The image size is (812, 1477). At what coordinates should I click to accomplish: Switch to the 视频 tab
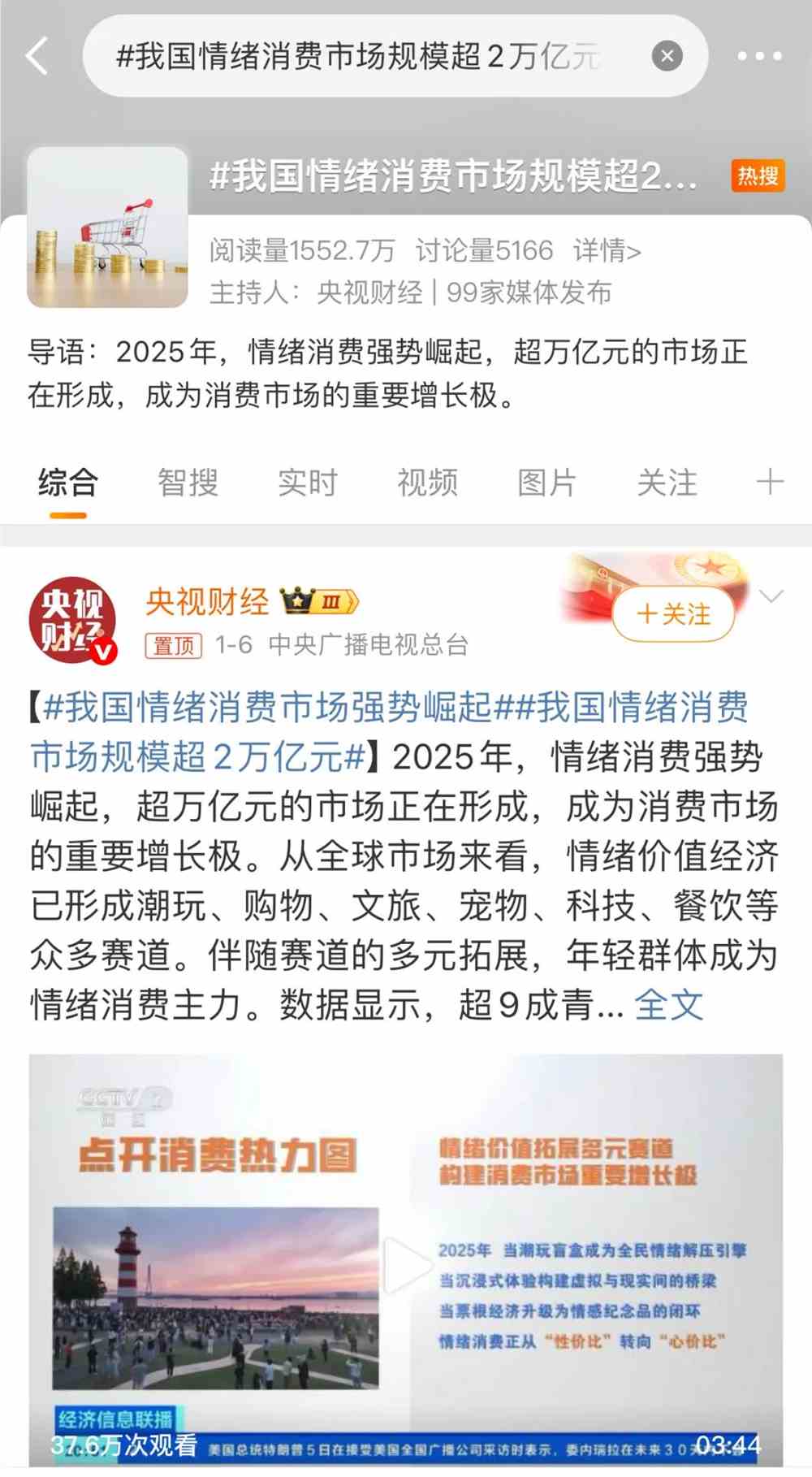(428, 483)
